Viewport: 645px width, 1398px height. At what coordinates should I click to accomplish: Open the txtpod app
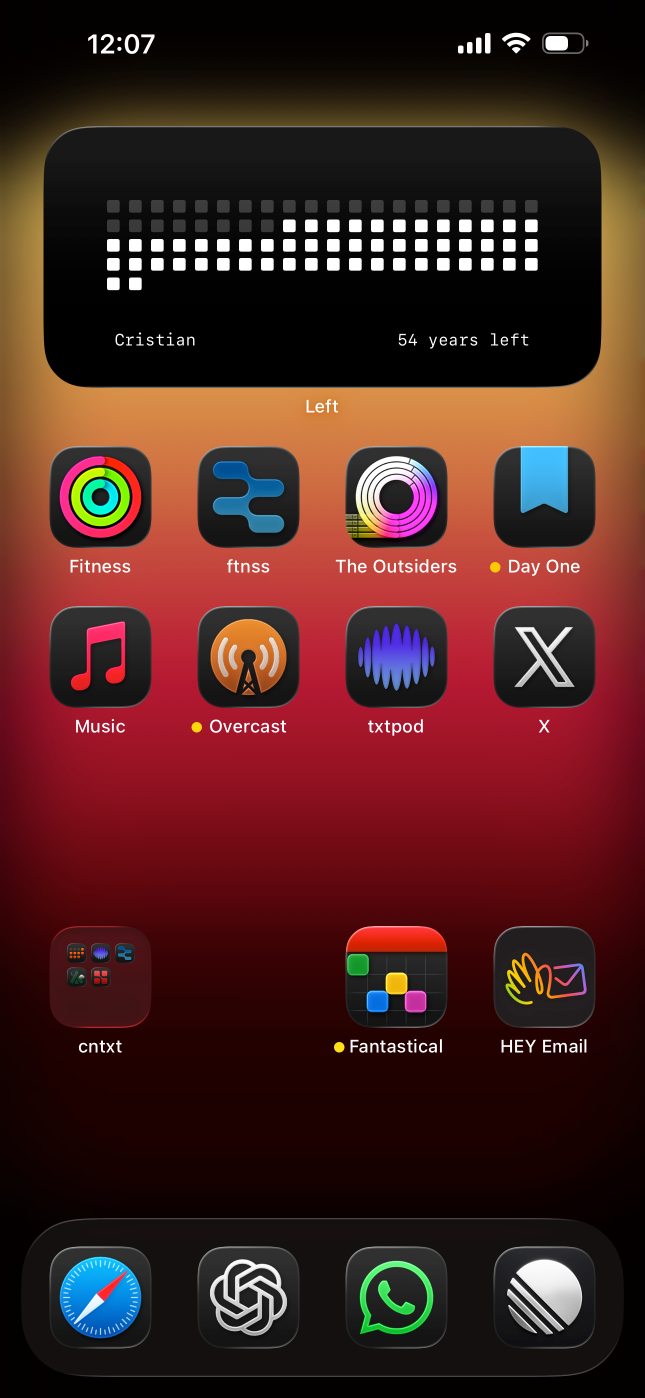[x=396, y=657]
